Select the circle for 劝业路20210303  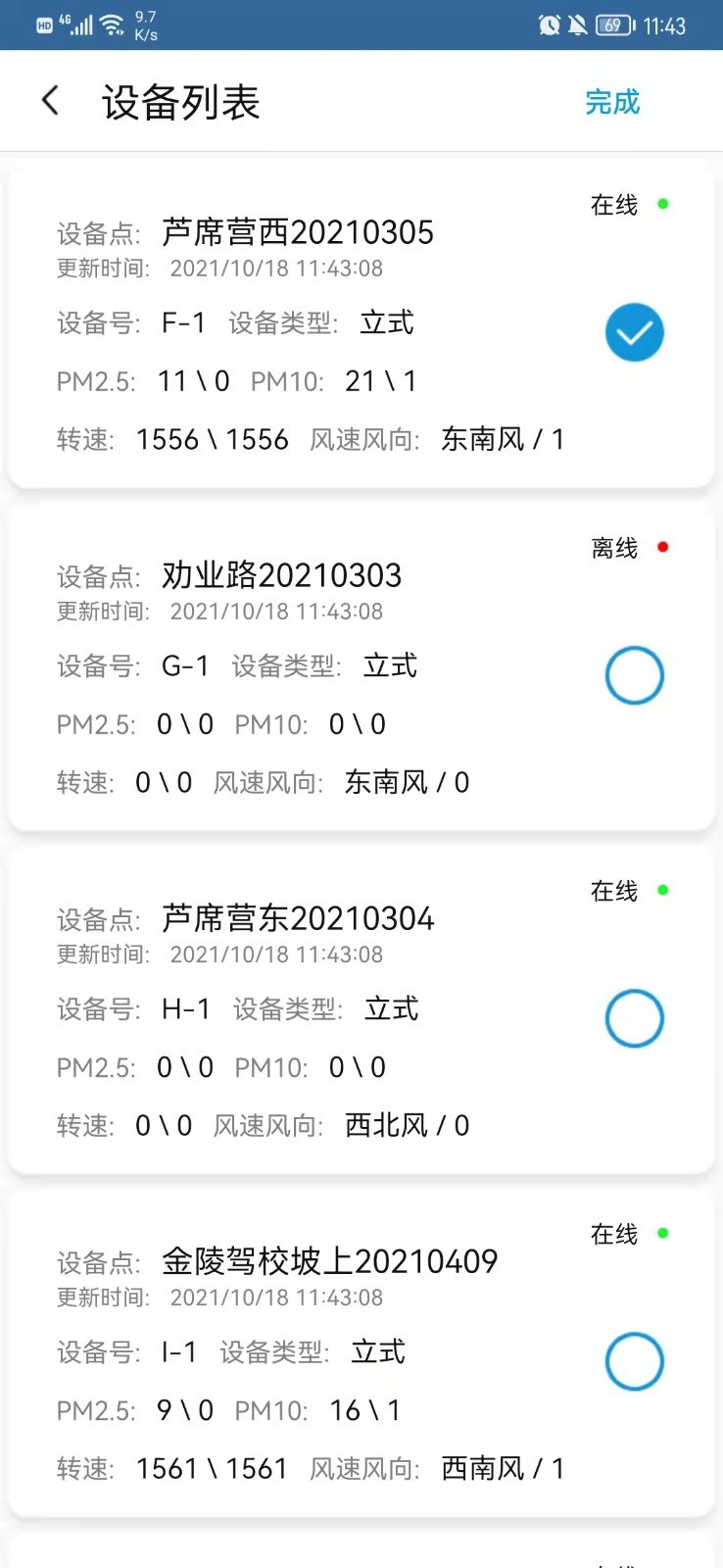pos(635,674)
